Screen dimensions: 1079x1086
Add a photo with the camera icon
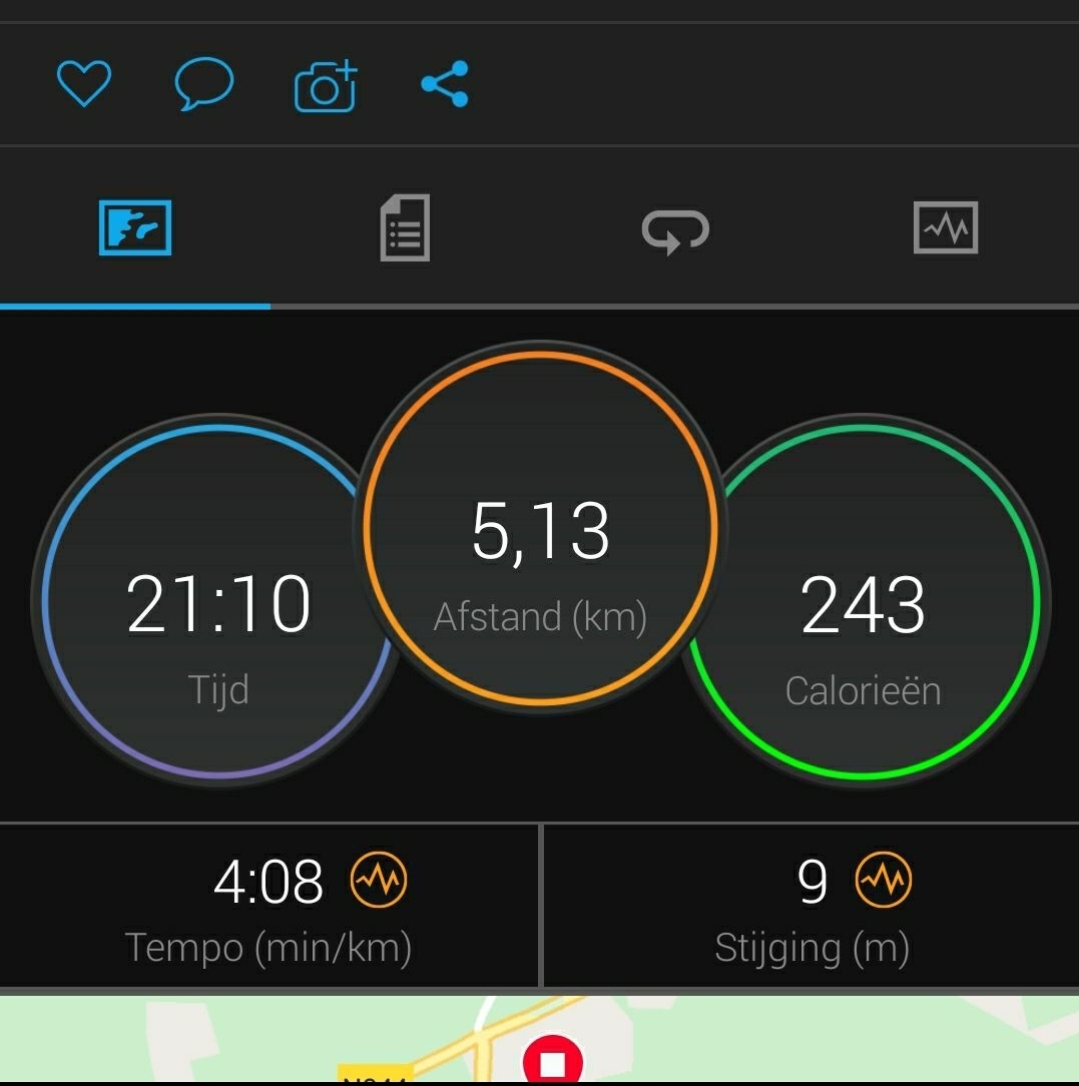point(325,86)
